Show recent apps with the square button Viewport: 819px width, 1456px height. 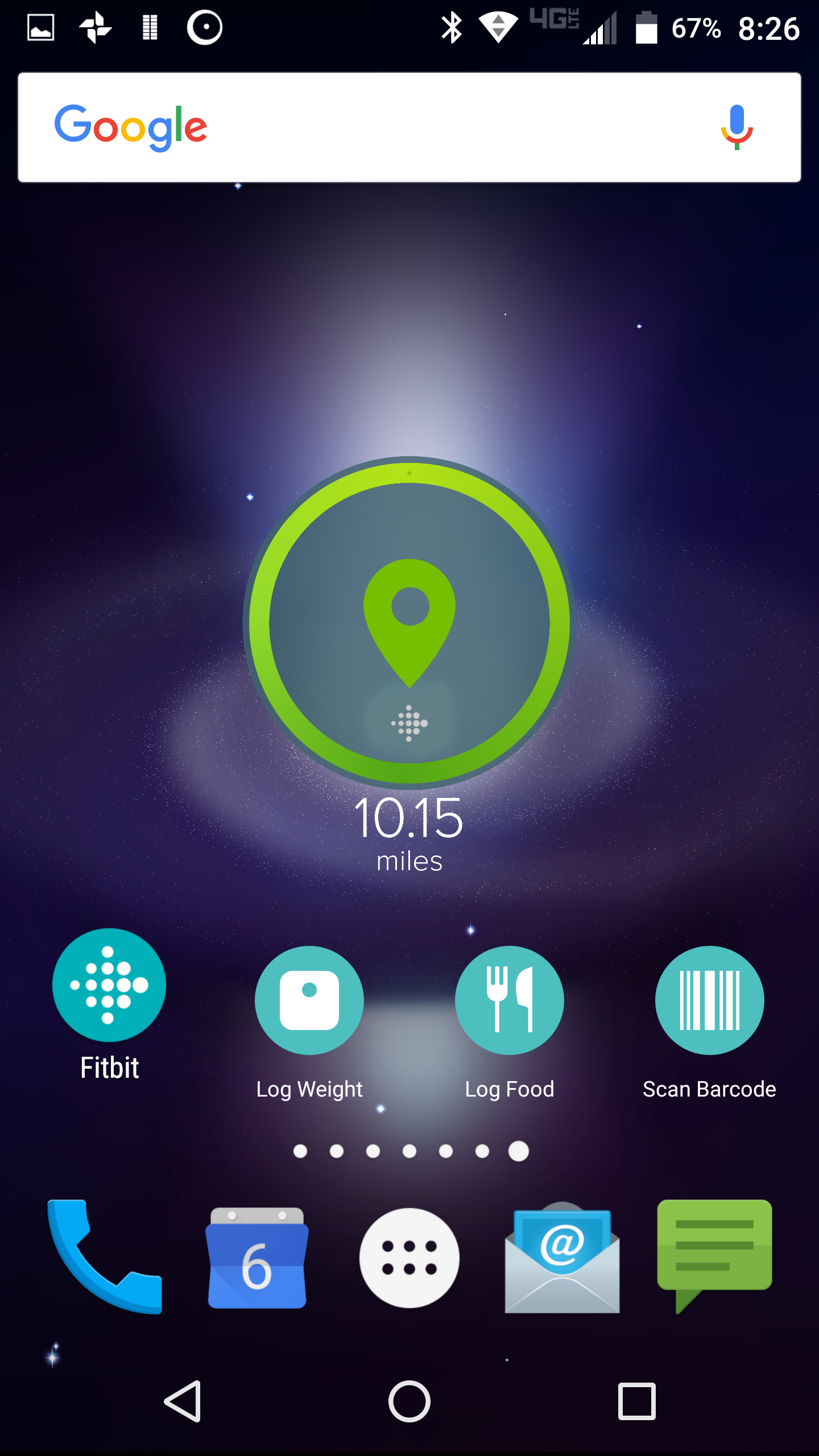tap(636, 1401)
